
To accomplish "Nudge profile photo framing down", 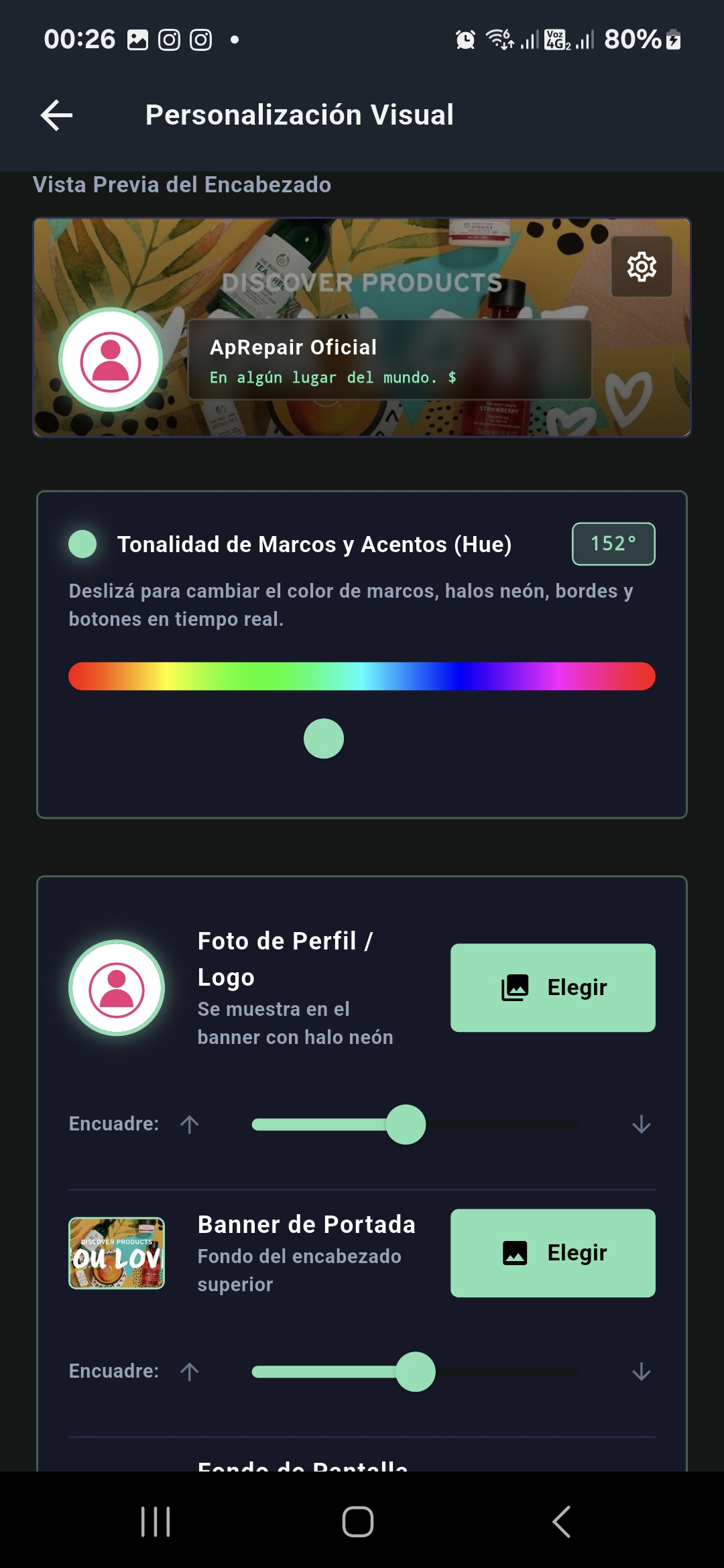I will pos(642,1124).
